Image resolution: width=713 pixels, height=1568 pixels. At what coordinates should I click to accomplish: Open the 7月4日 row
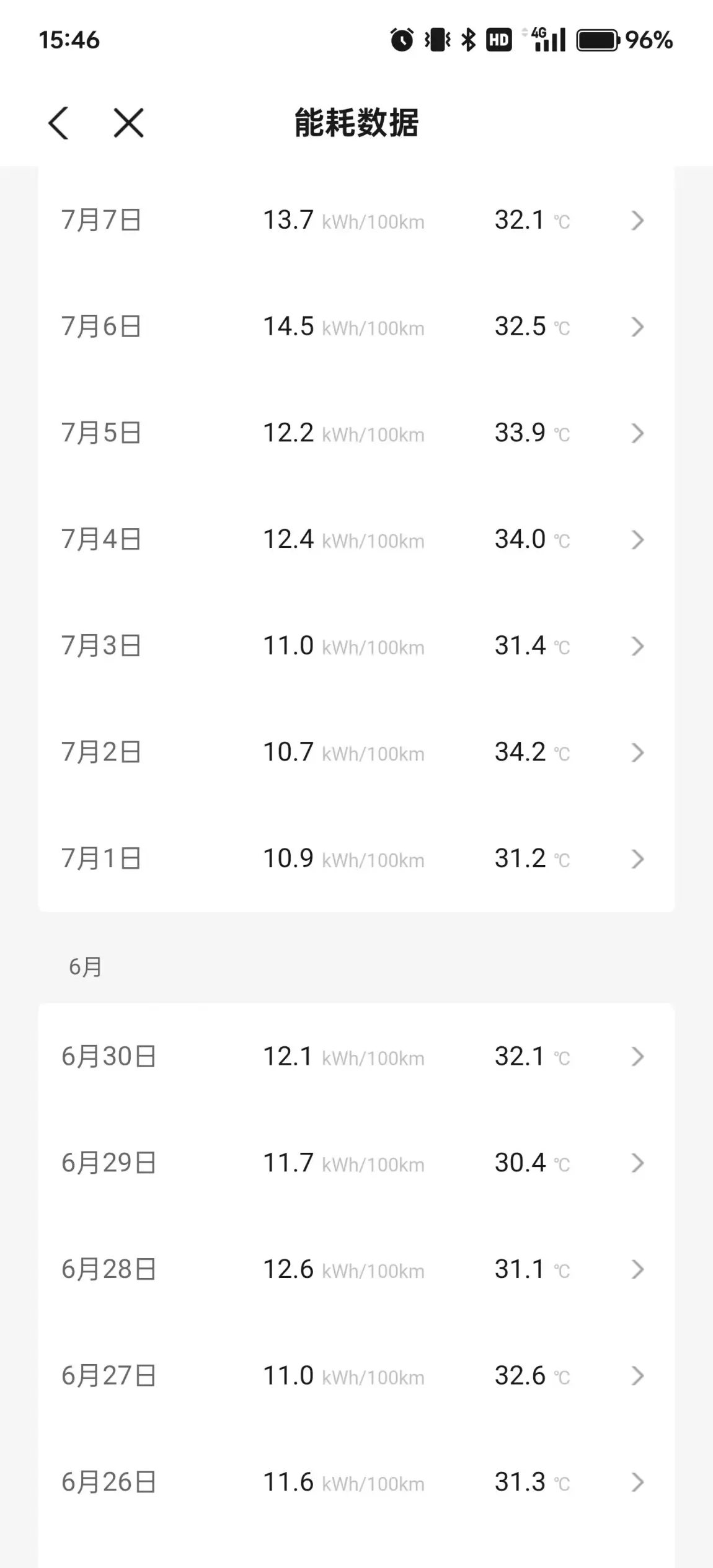tap(356, 540)
